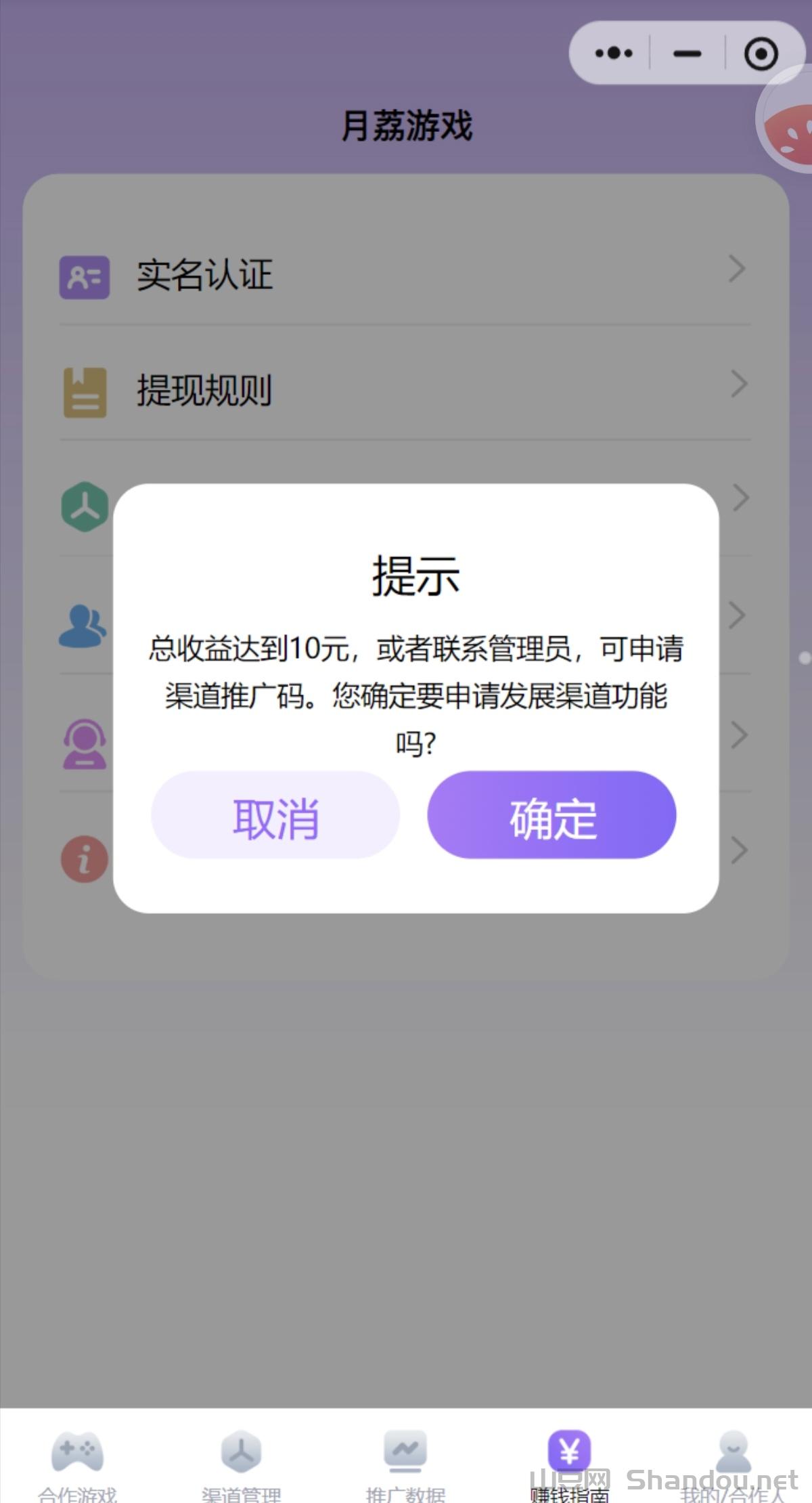Viewport: 812px width, 1503px height.
Task: Open 实名认证 row
Action: point(405,275)
